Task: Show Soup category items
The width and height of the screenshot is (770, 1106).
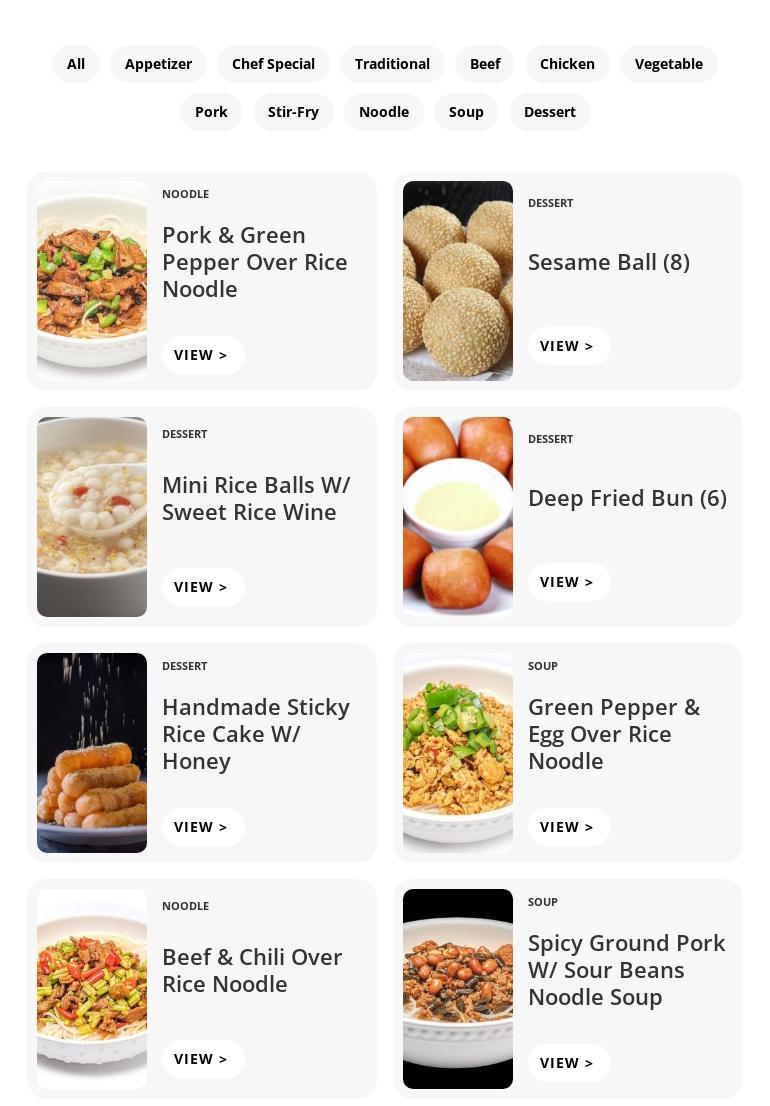Action: [466, 112]
